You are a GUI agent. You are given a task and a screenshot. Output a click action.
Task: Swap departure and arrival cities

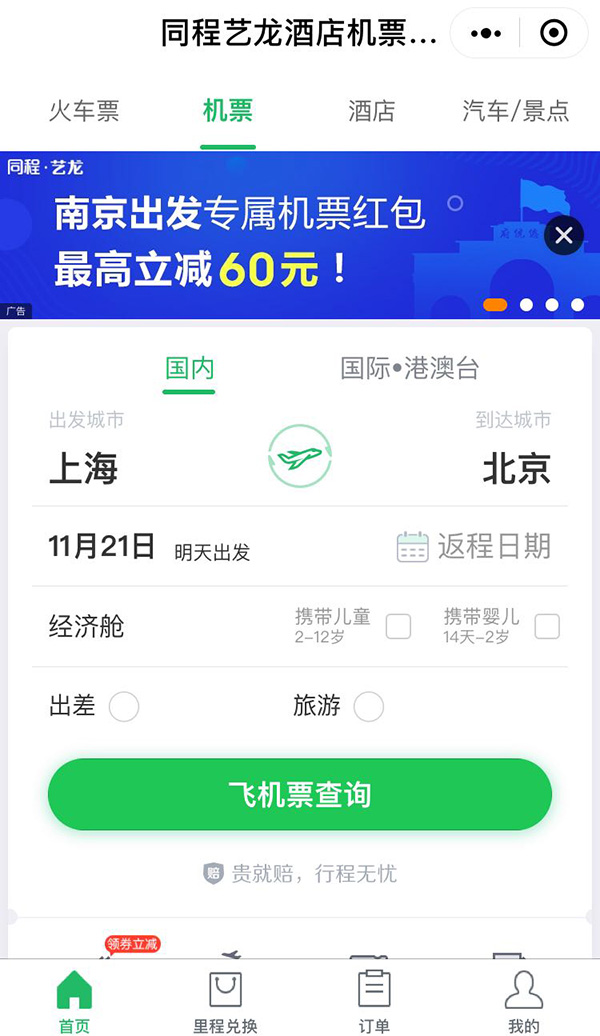coord(300,457)
